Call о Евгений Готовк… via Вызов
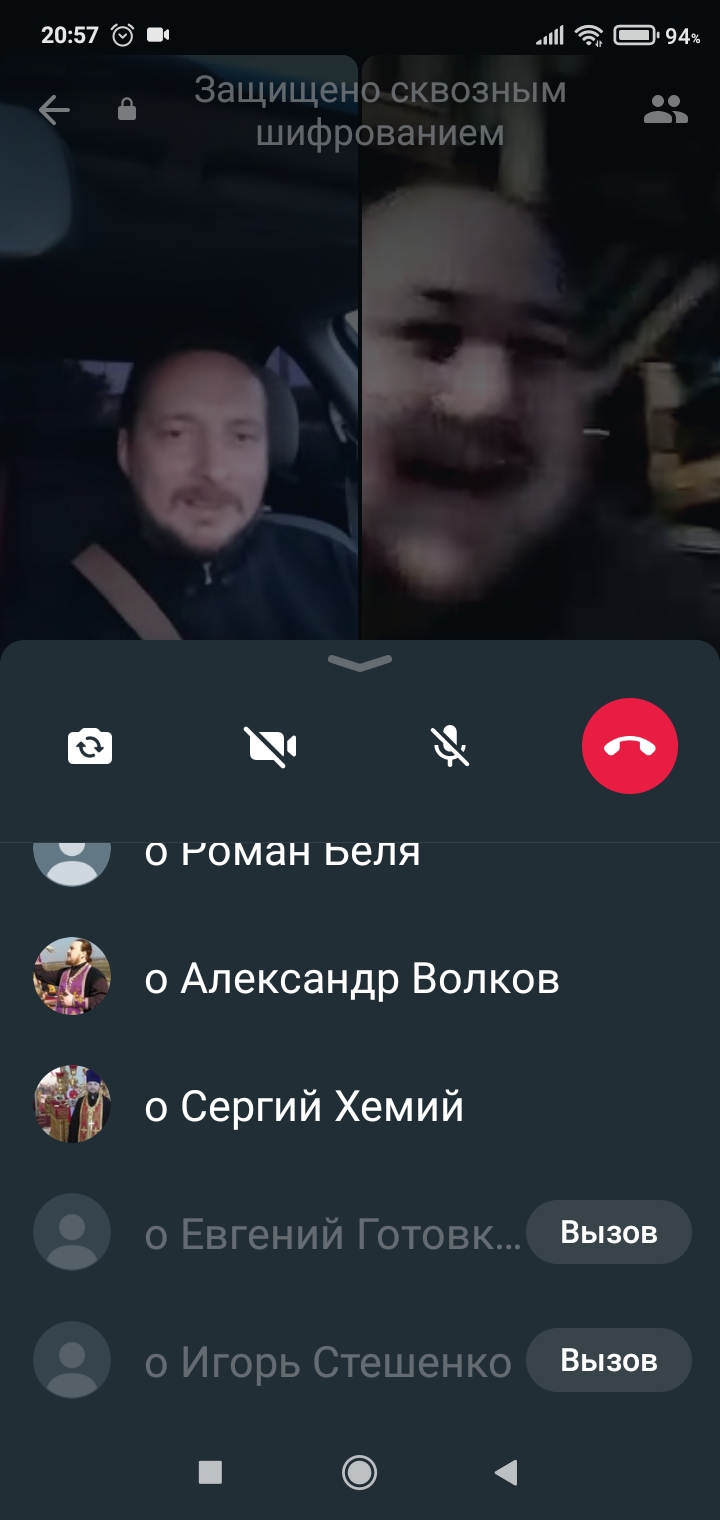Screen dimensions: 720x1520 (x=608, y=1233)
